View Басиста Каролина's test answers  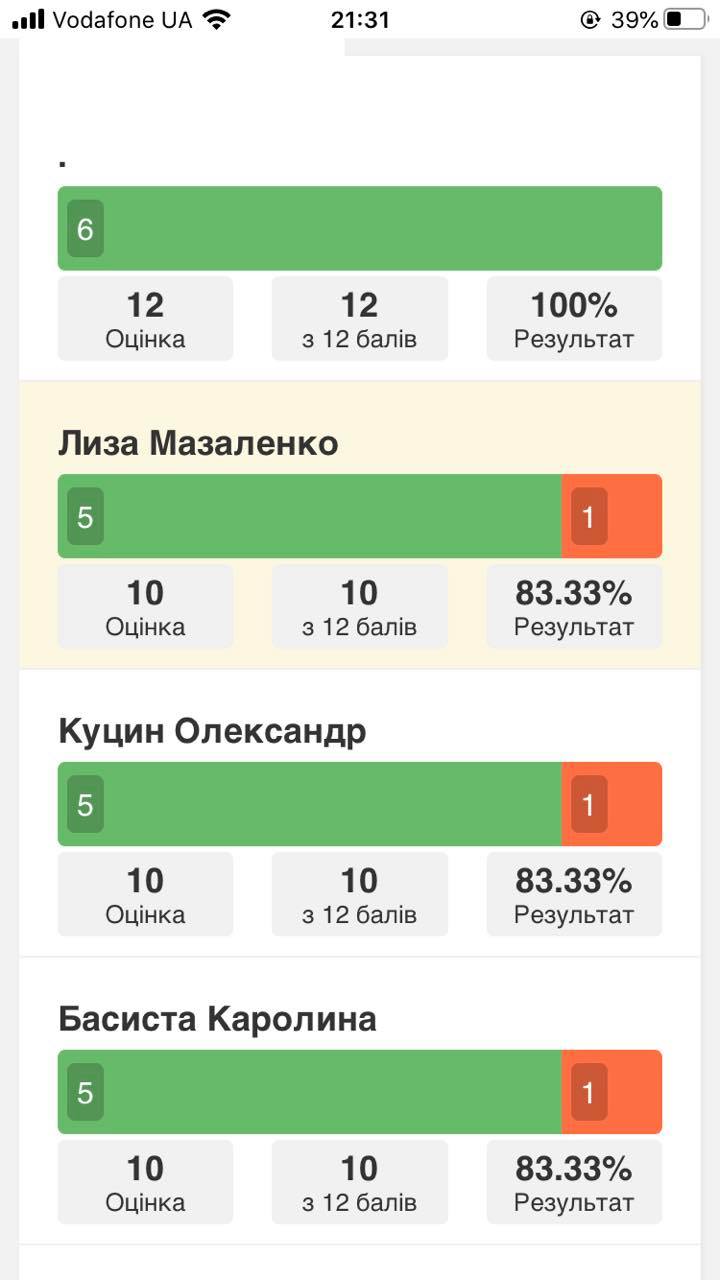pyautogui.click(x=217, y=1019)
